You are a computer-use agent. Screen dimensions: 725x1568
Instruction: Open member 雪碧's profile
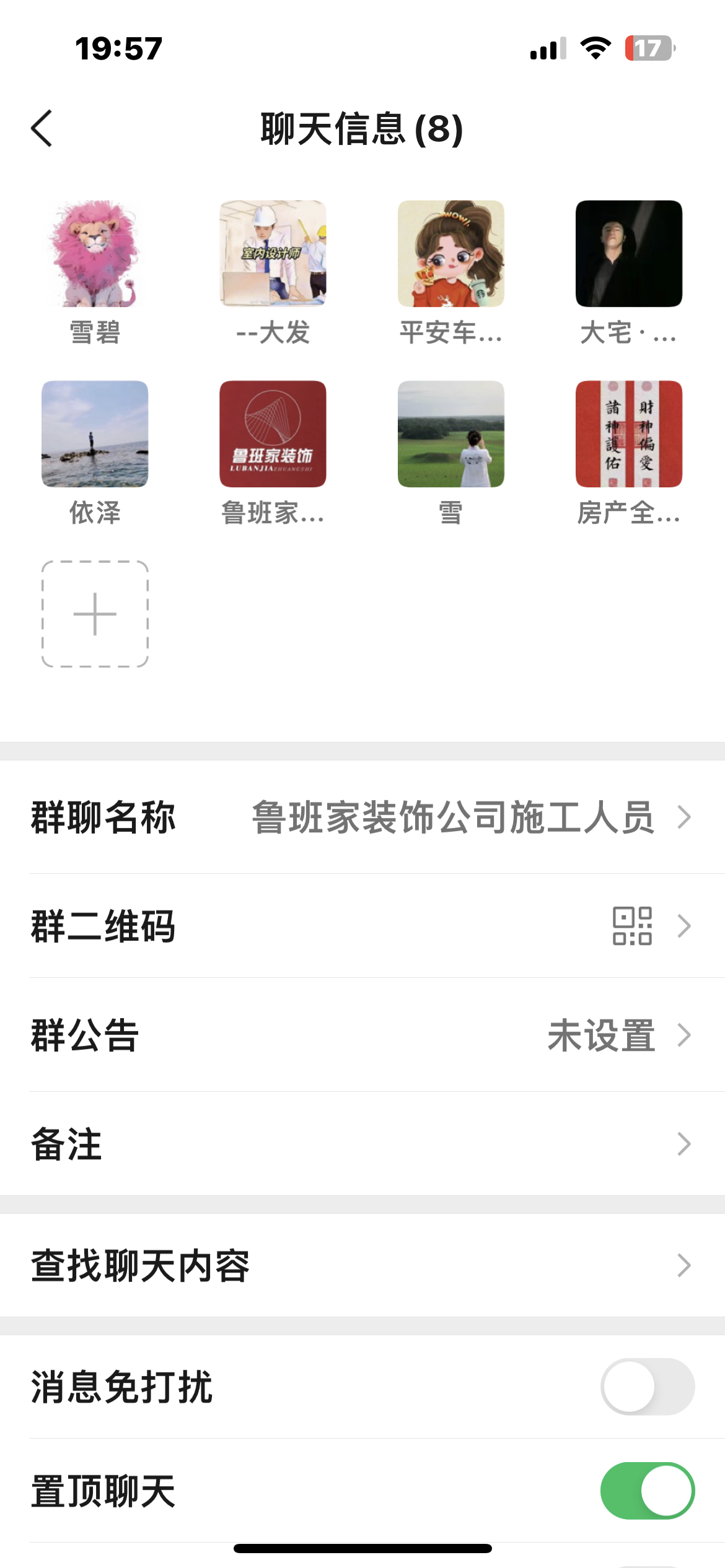pyautogui.click(x=95, y=253)
